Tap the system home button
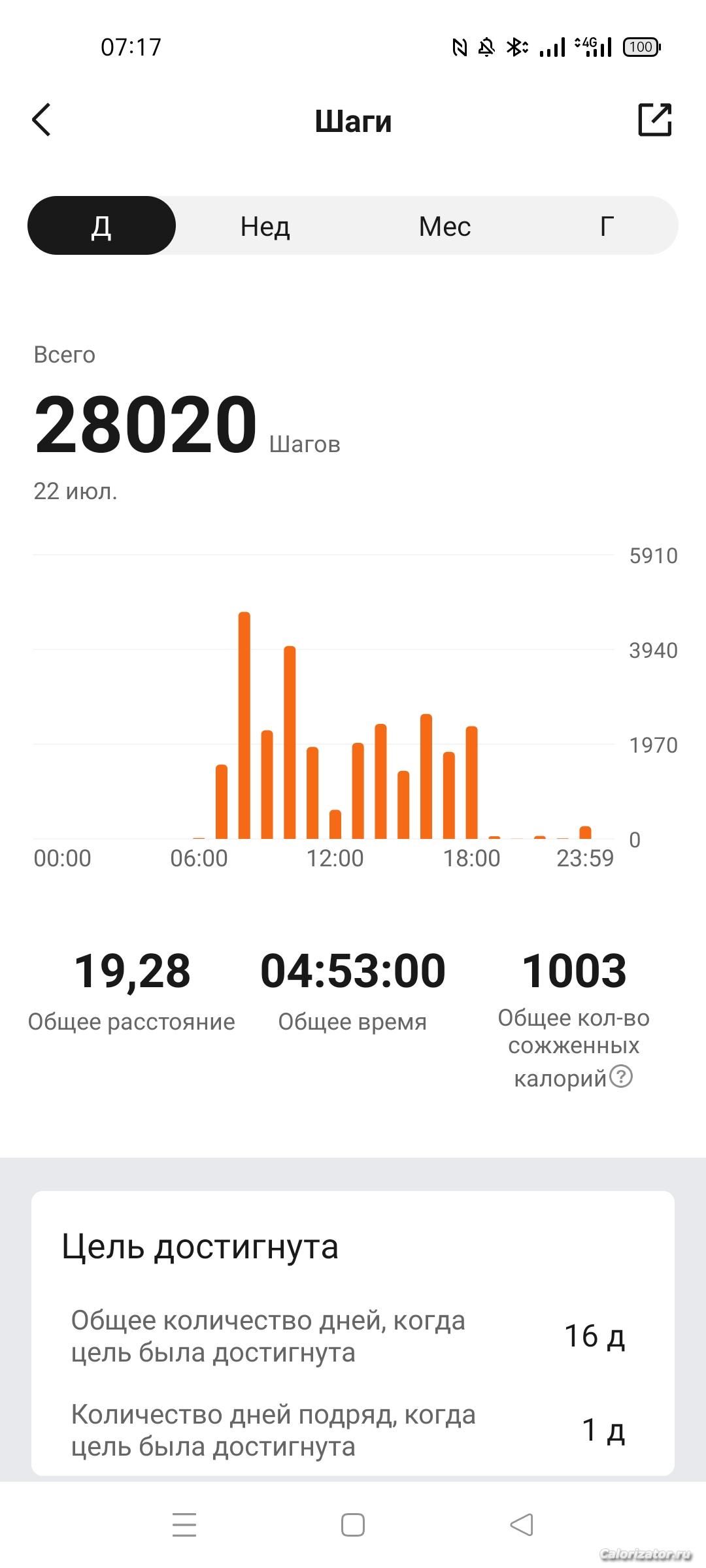 click(353, 1525)
